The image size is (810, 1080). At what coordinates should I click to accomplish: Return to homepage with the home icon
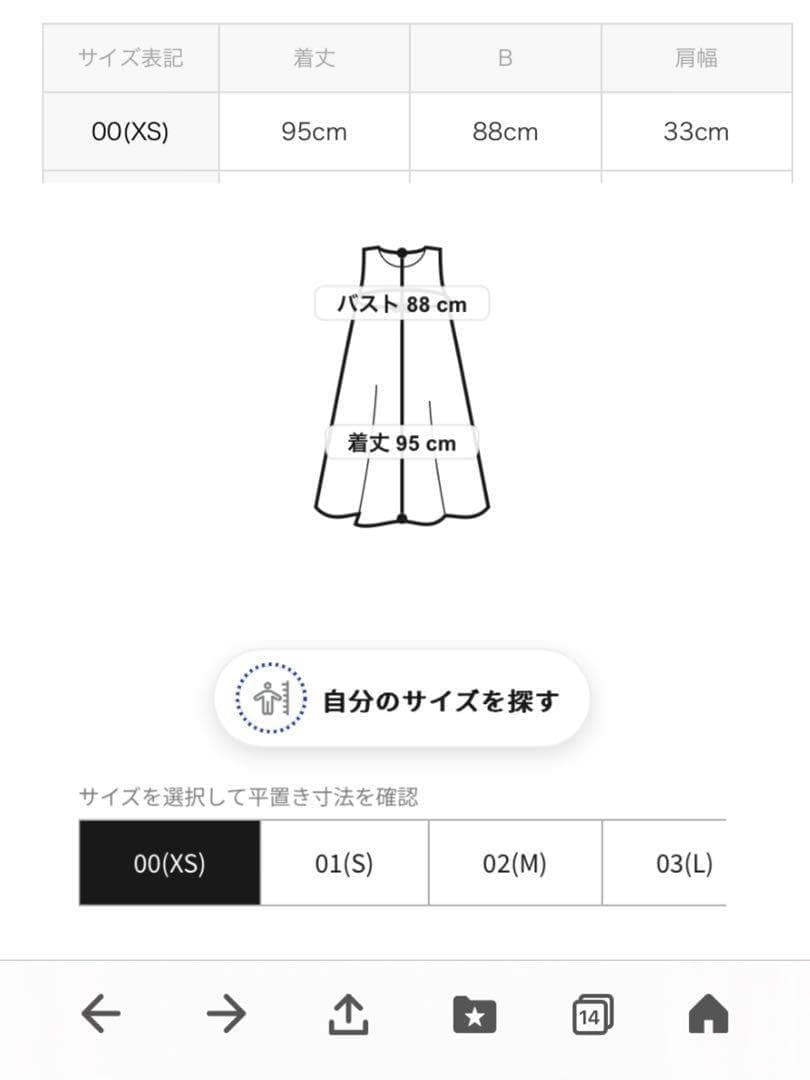pyautogui.click(x=708, y=1014)
